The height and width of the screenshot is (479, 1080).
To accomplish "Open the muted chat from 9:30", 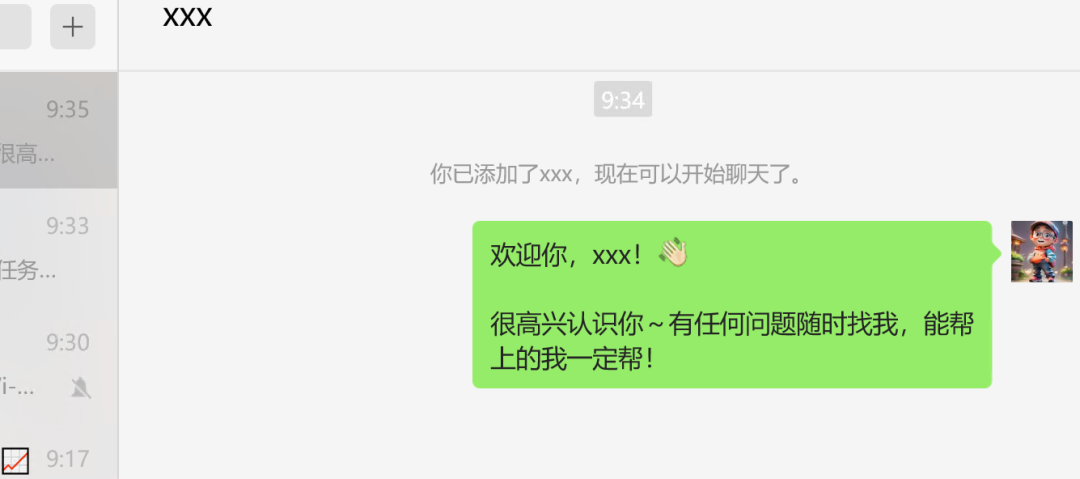I will click(58, 364).
